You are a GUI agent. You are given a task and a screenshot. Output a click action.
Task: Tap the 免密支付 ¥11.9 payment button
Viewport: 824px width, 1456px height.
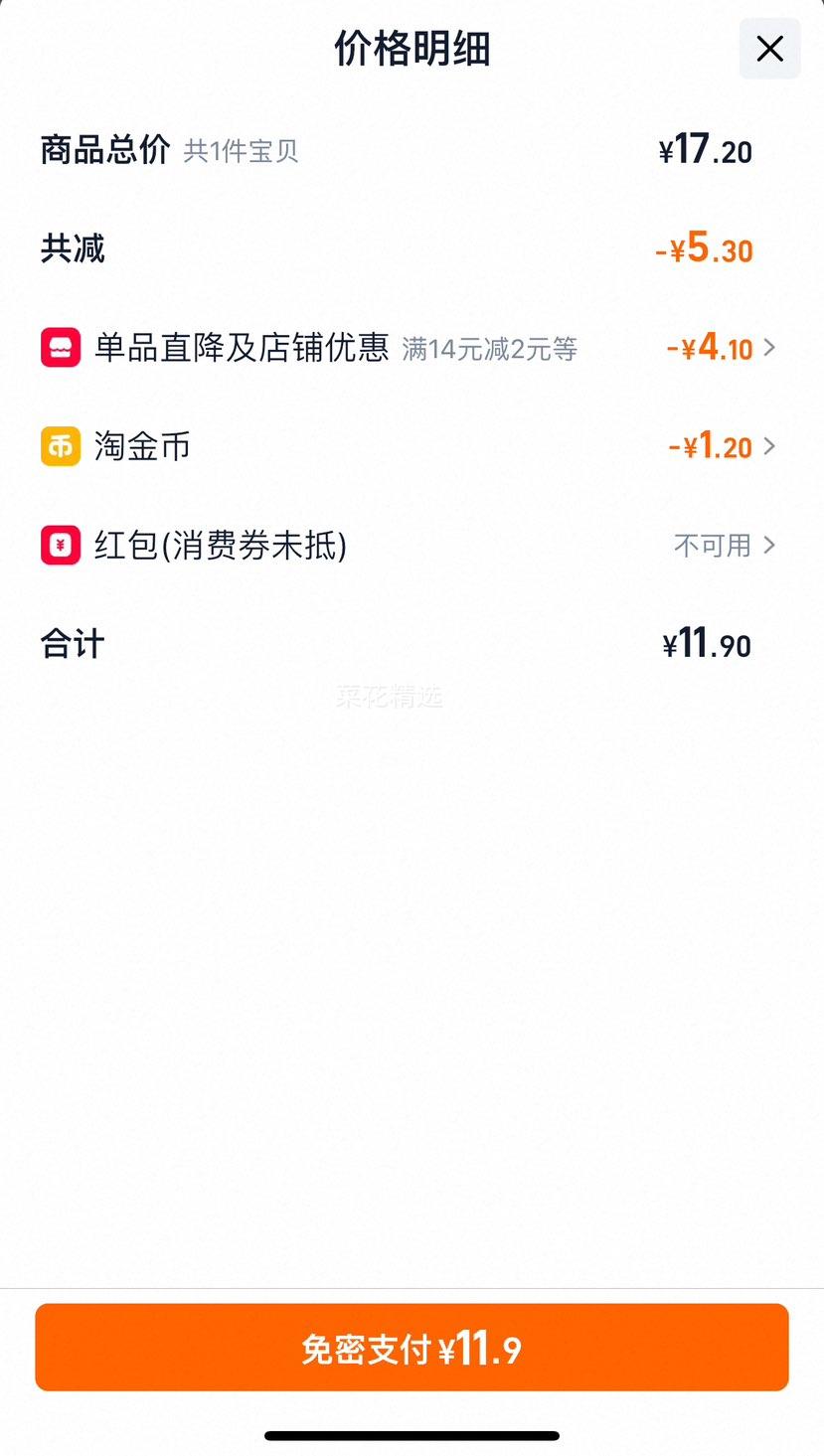pos(412,1347)
